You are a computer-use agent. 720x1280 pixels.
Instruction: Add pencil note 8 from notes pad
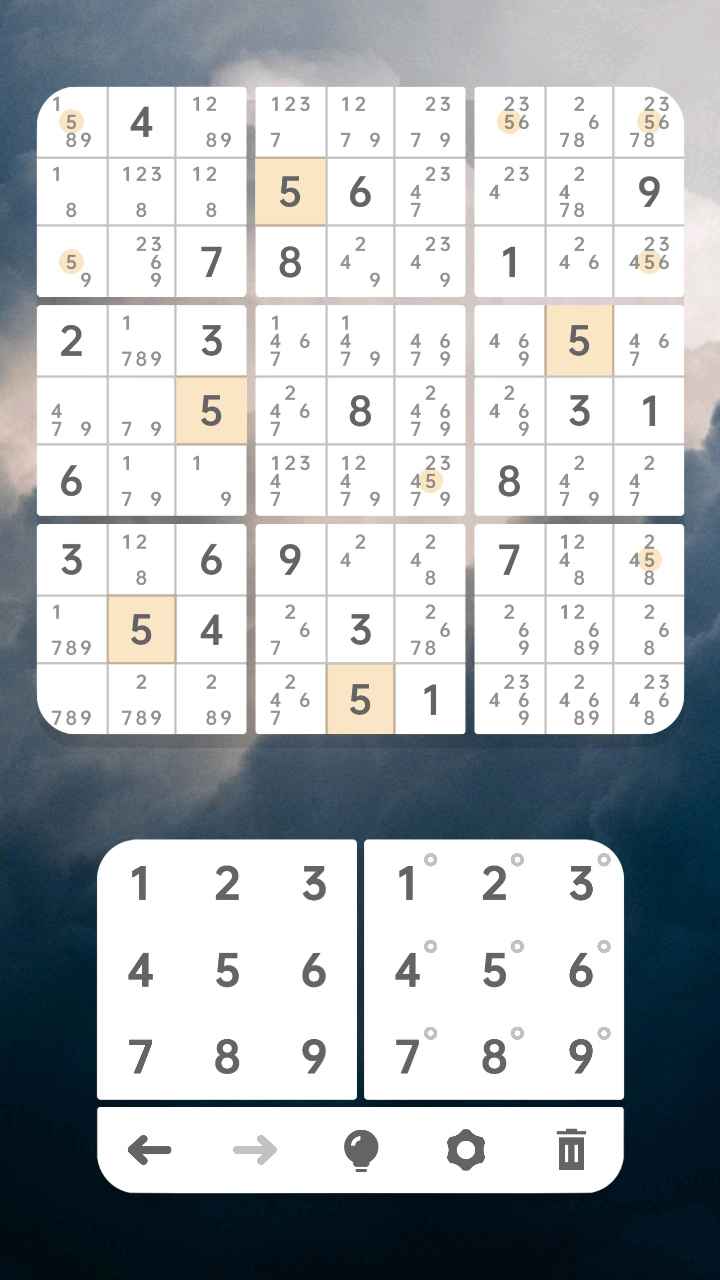click(x=495, y=1056)
